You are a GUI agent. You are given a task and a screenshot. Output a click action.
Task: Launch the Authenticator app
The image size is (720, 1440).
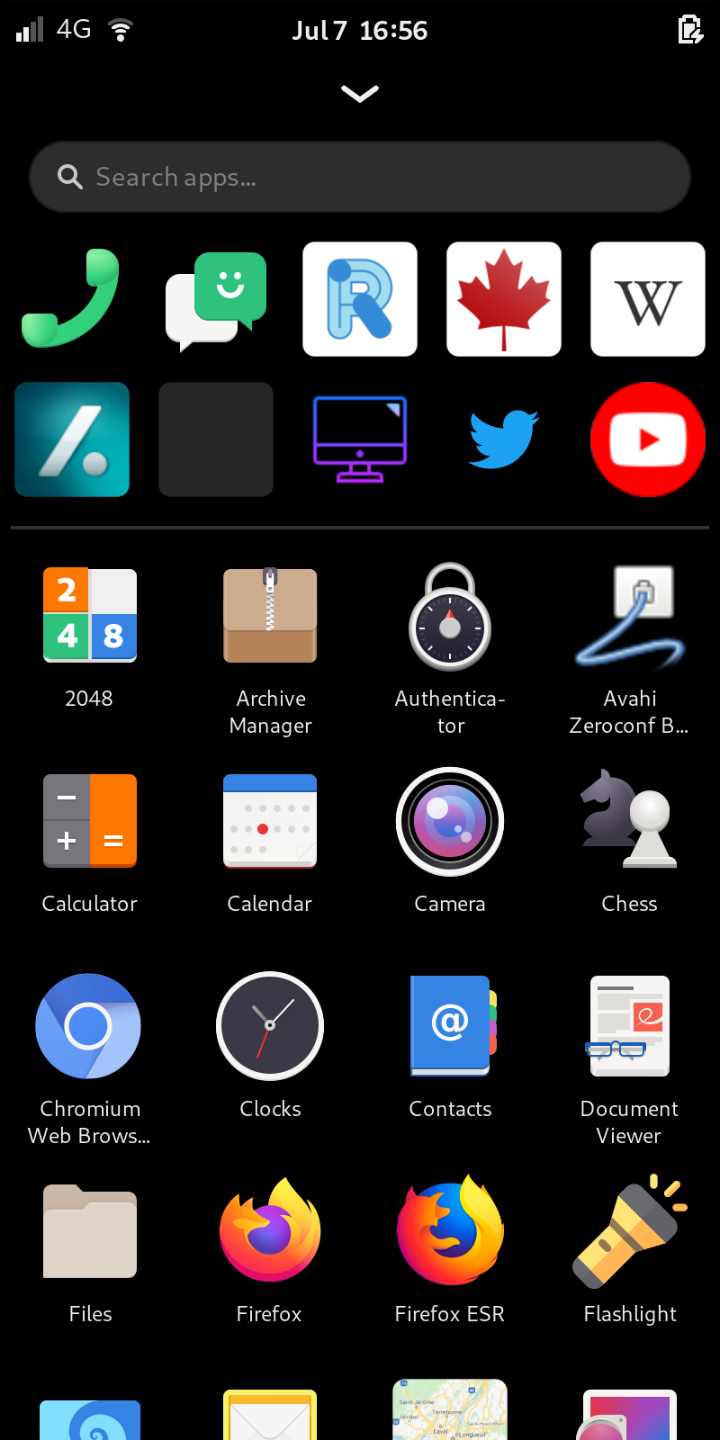pyautogui.click(x=449, y=616)
